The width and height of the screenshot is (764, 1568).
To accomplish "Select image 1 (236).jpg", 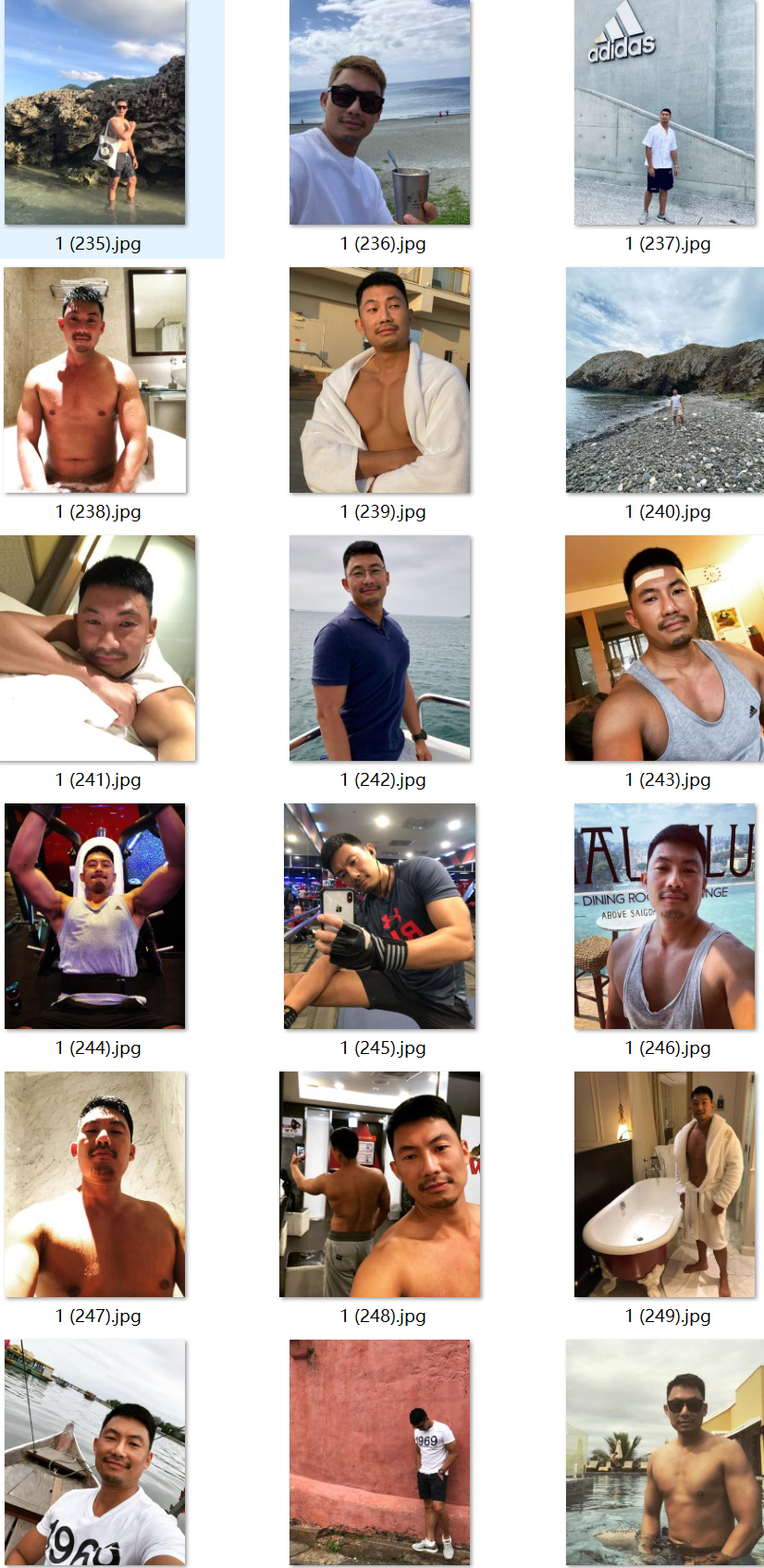I will [379, 113].
